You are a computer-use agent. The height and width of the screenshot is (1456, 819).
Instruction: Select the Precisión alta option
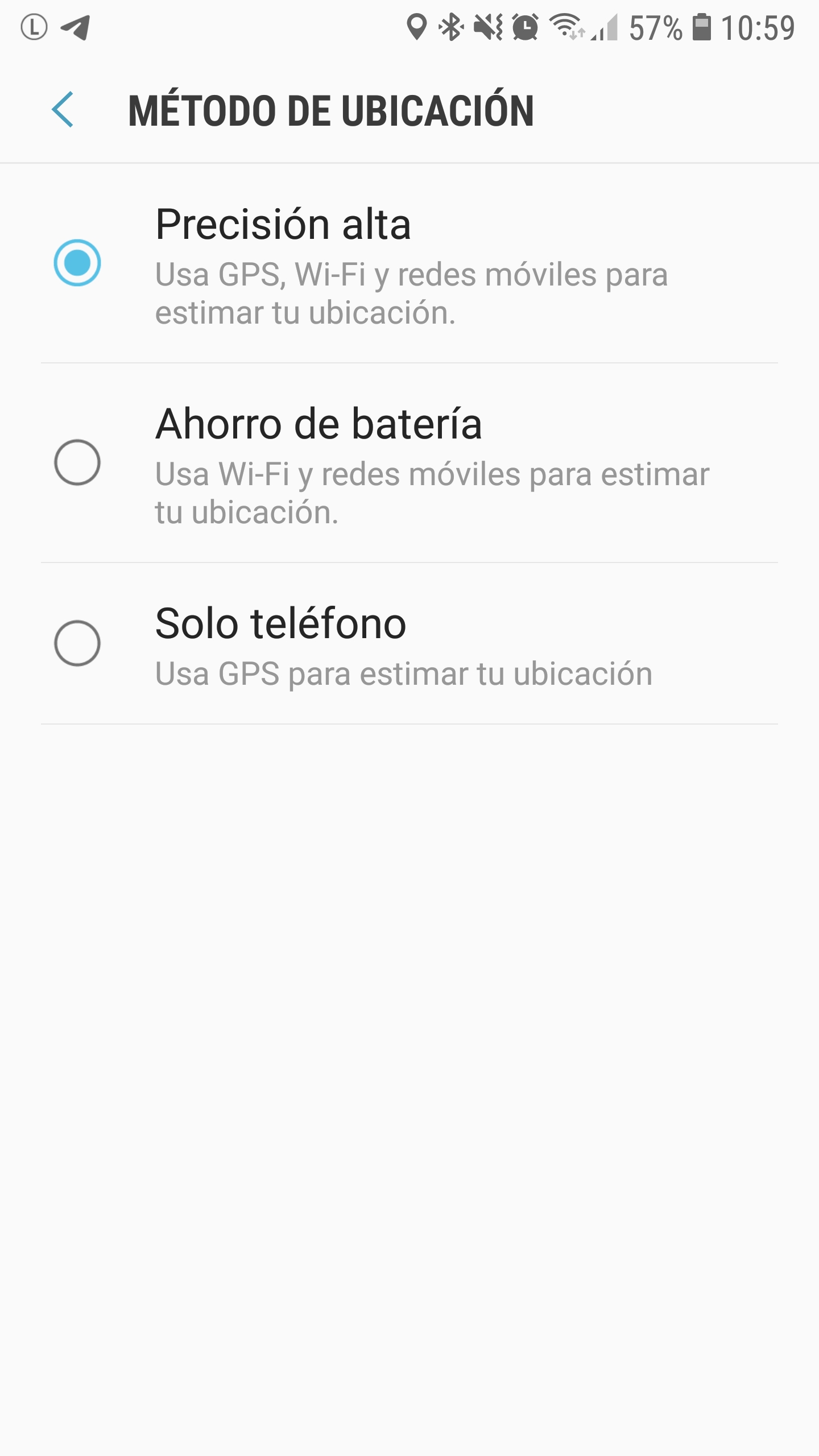77,263
